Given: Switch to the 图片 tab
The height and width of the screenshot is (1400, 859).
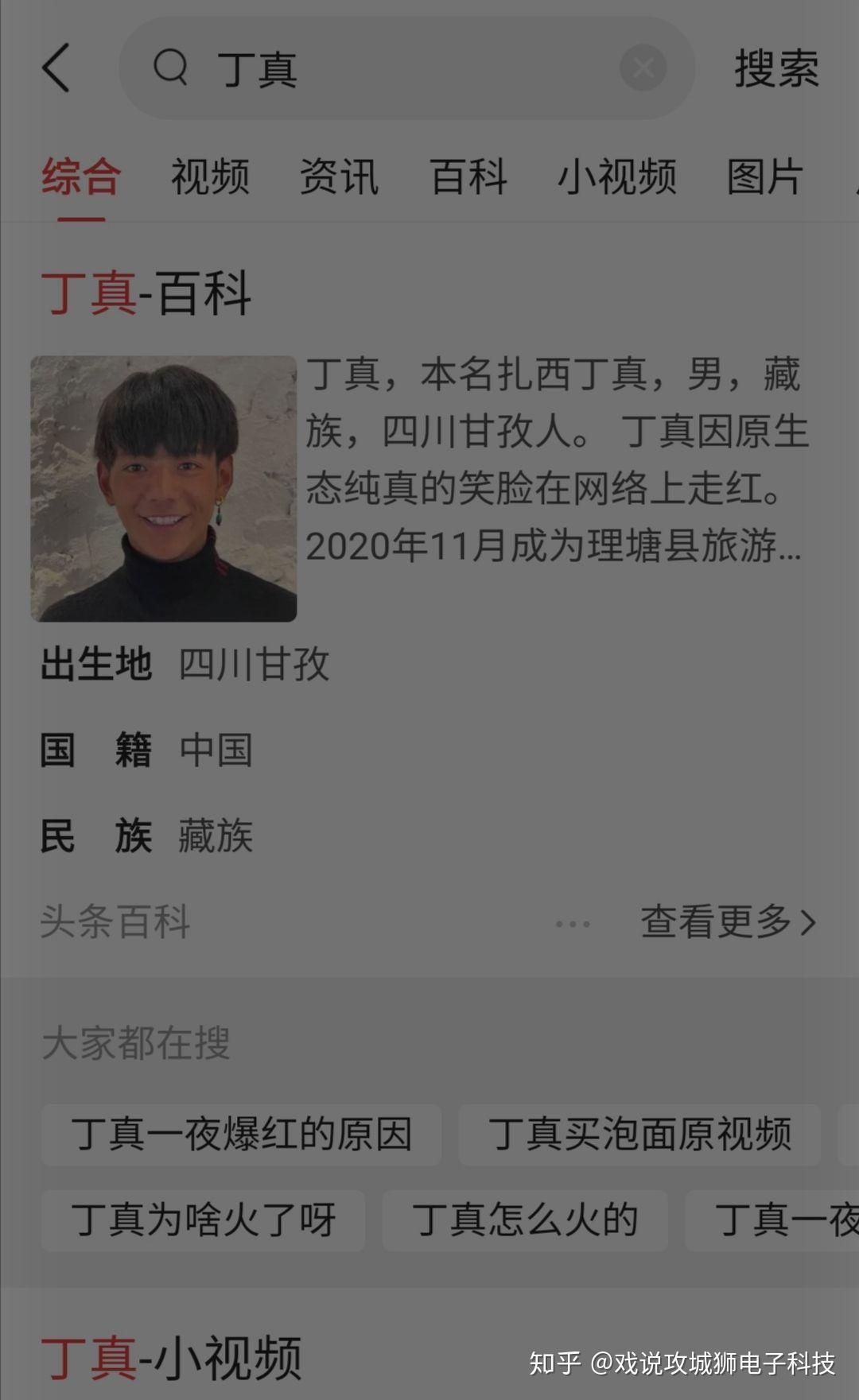Looking at the screenshot, I should pos(764,176).
